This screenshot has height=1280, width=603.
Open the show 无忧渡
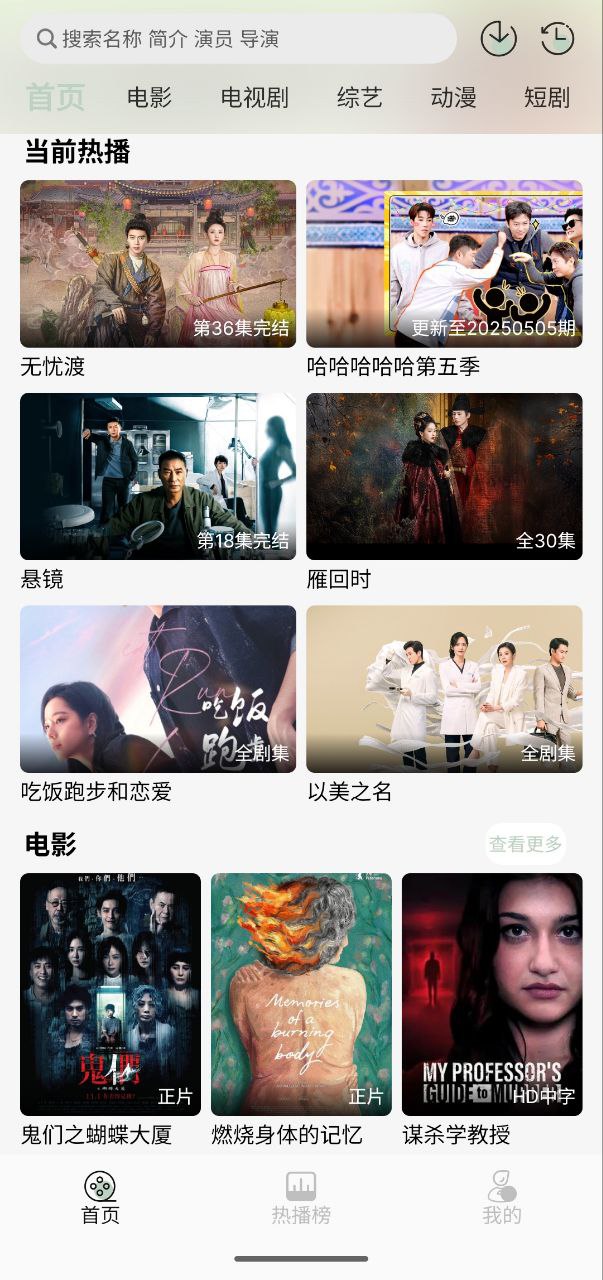(158, 264)
